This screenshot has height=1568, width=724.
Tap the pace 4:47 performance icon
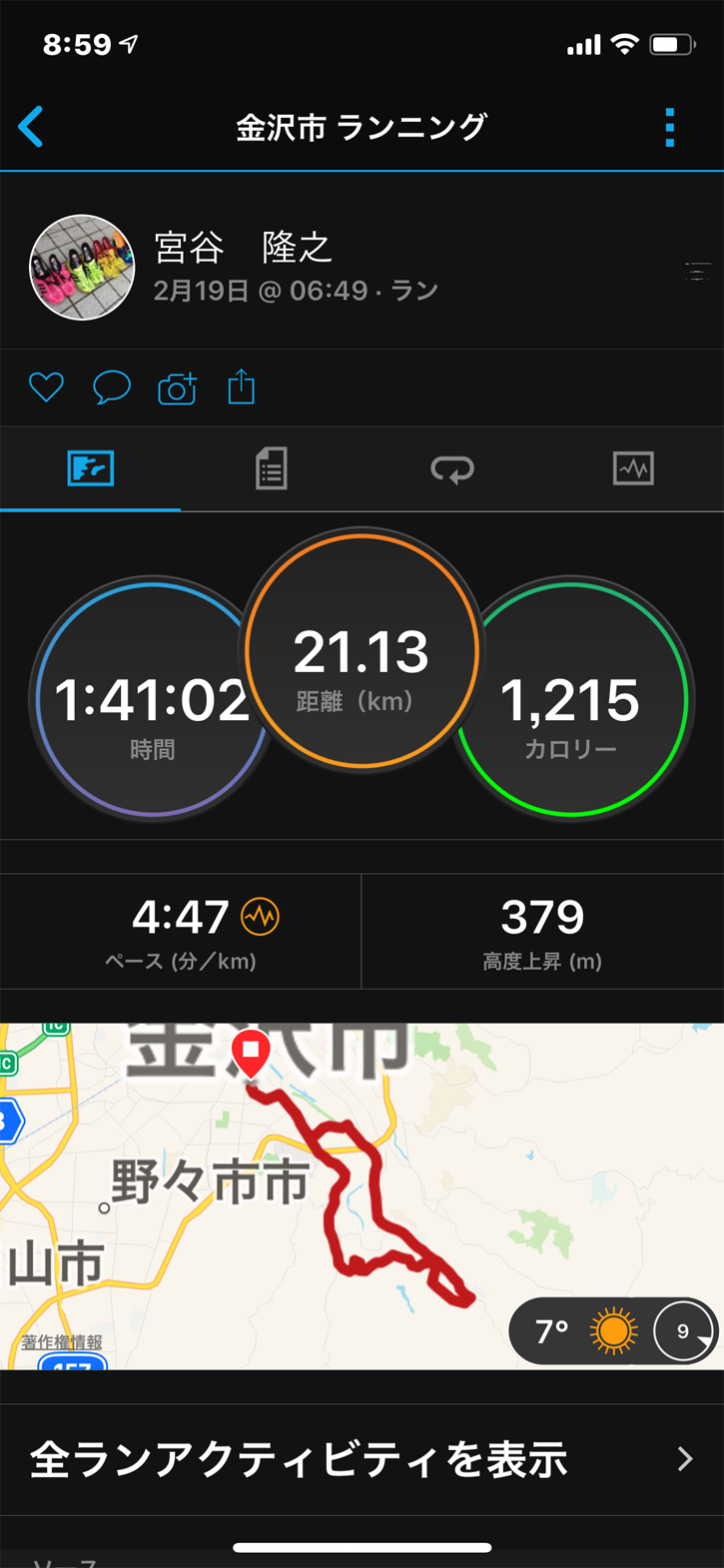pos(261,917)
